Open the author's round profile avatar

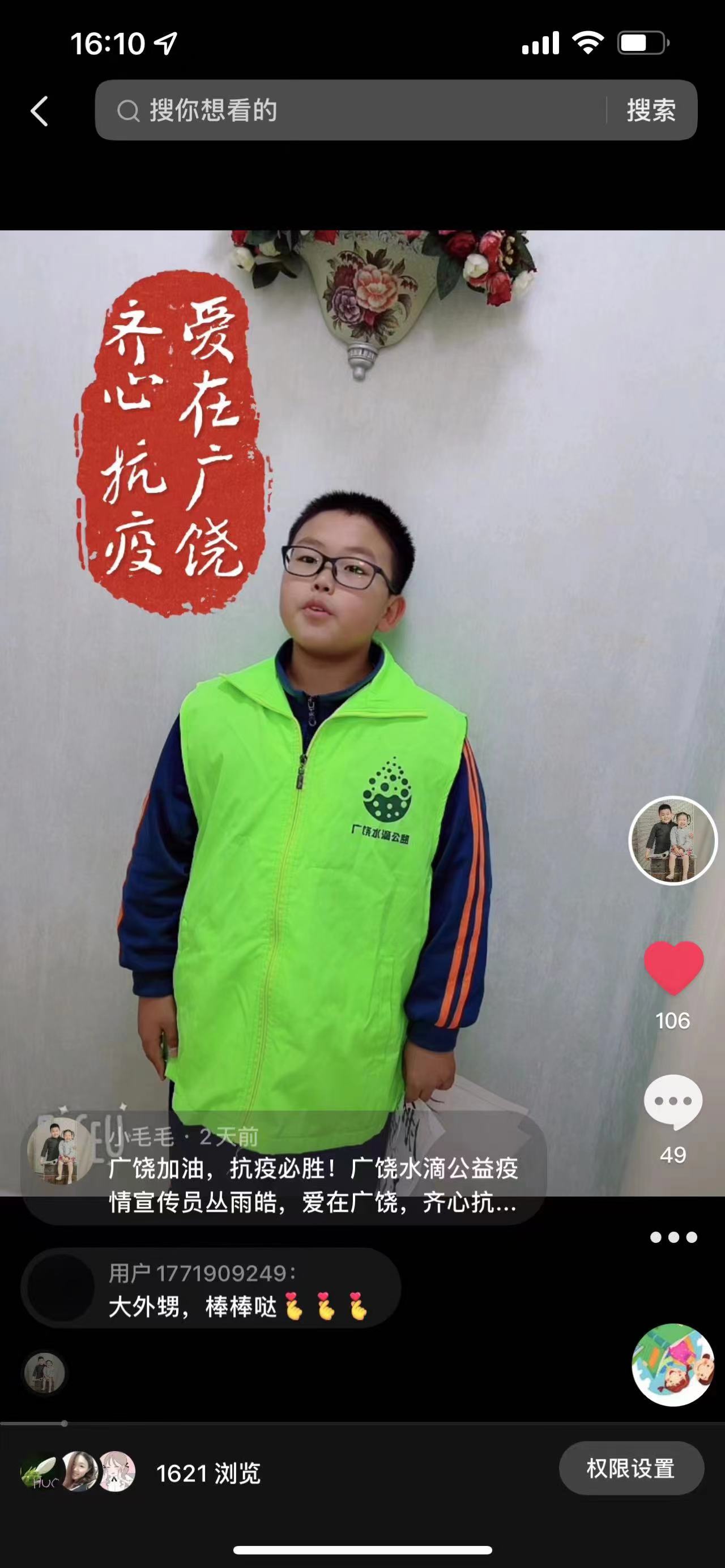(673, 840)
